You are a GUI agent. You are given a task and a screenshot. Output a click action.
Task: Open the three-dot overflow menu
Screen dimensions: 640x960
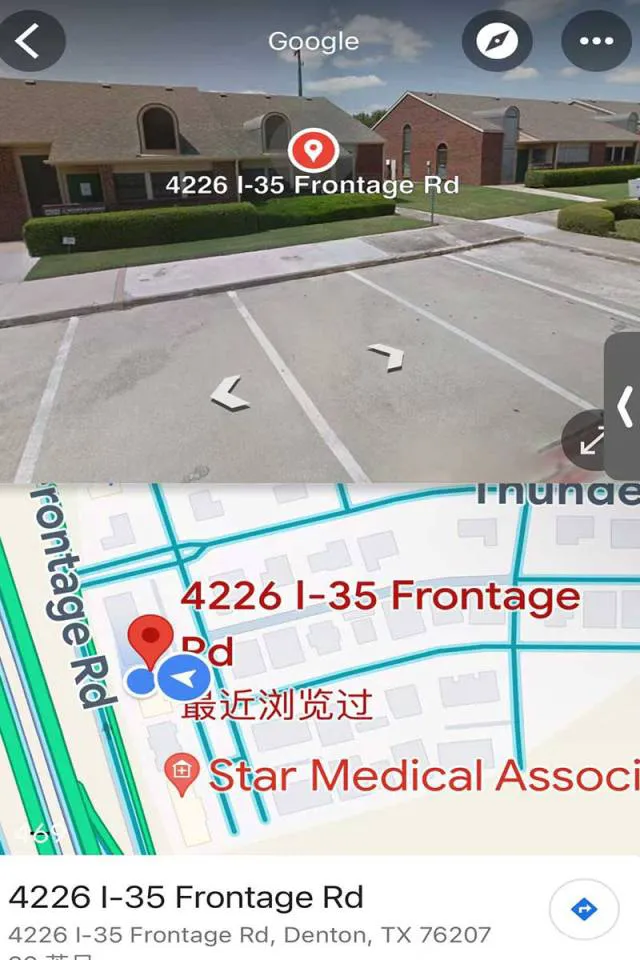[x=596, y=41]
